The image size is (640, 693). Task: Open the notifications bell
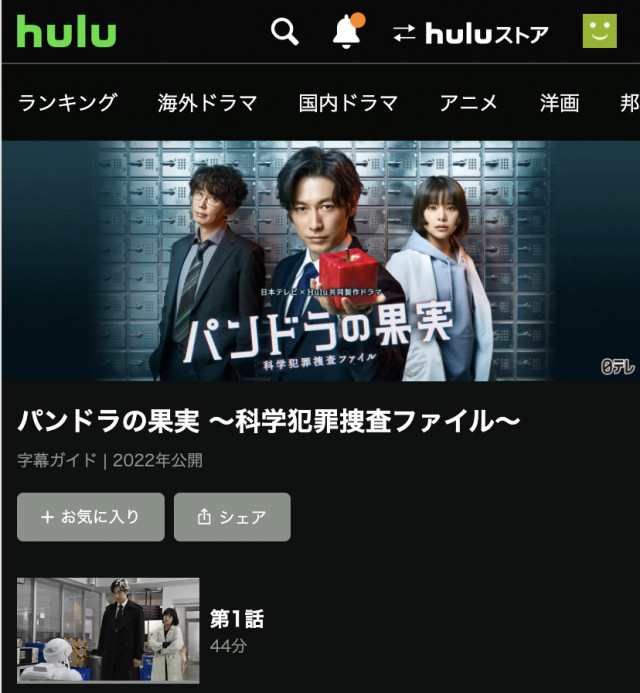(x=347, y=32)
